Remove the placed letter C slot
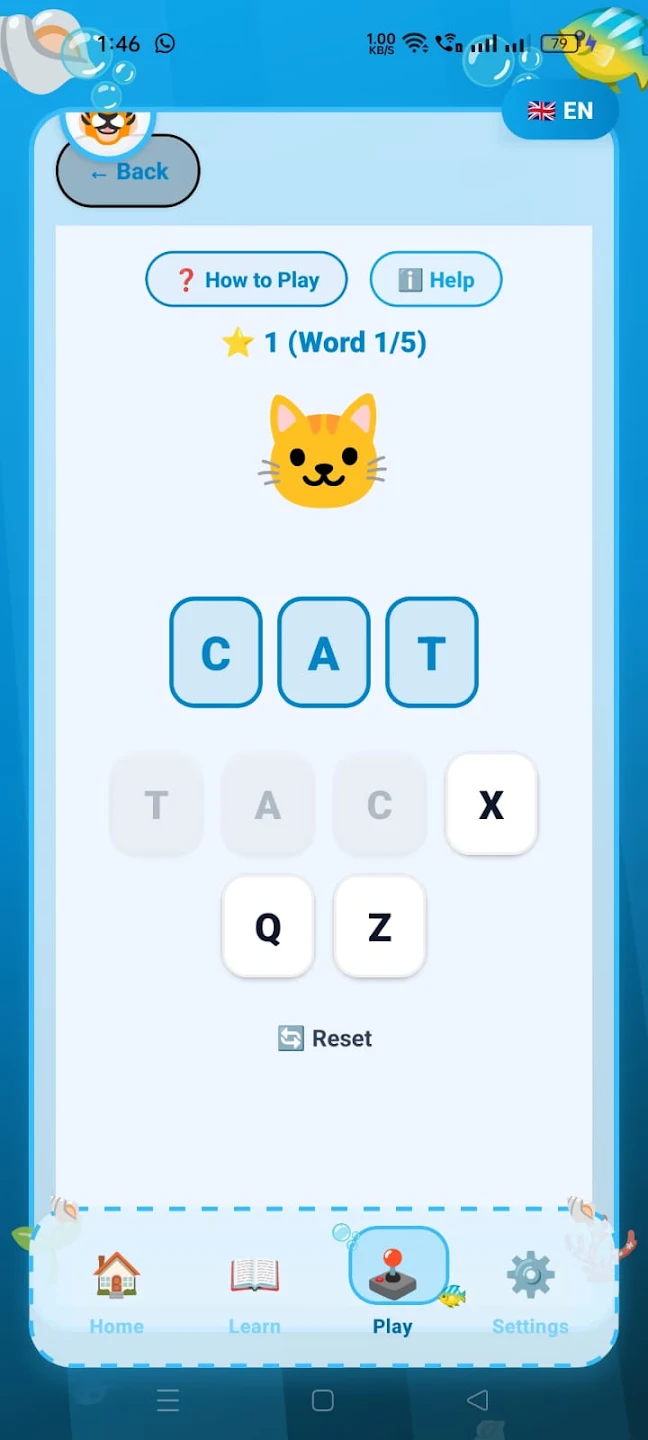The height and width of the screenshot is (1440, 648). (x=216, y=652)
